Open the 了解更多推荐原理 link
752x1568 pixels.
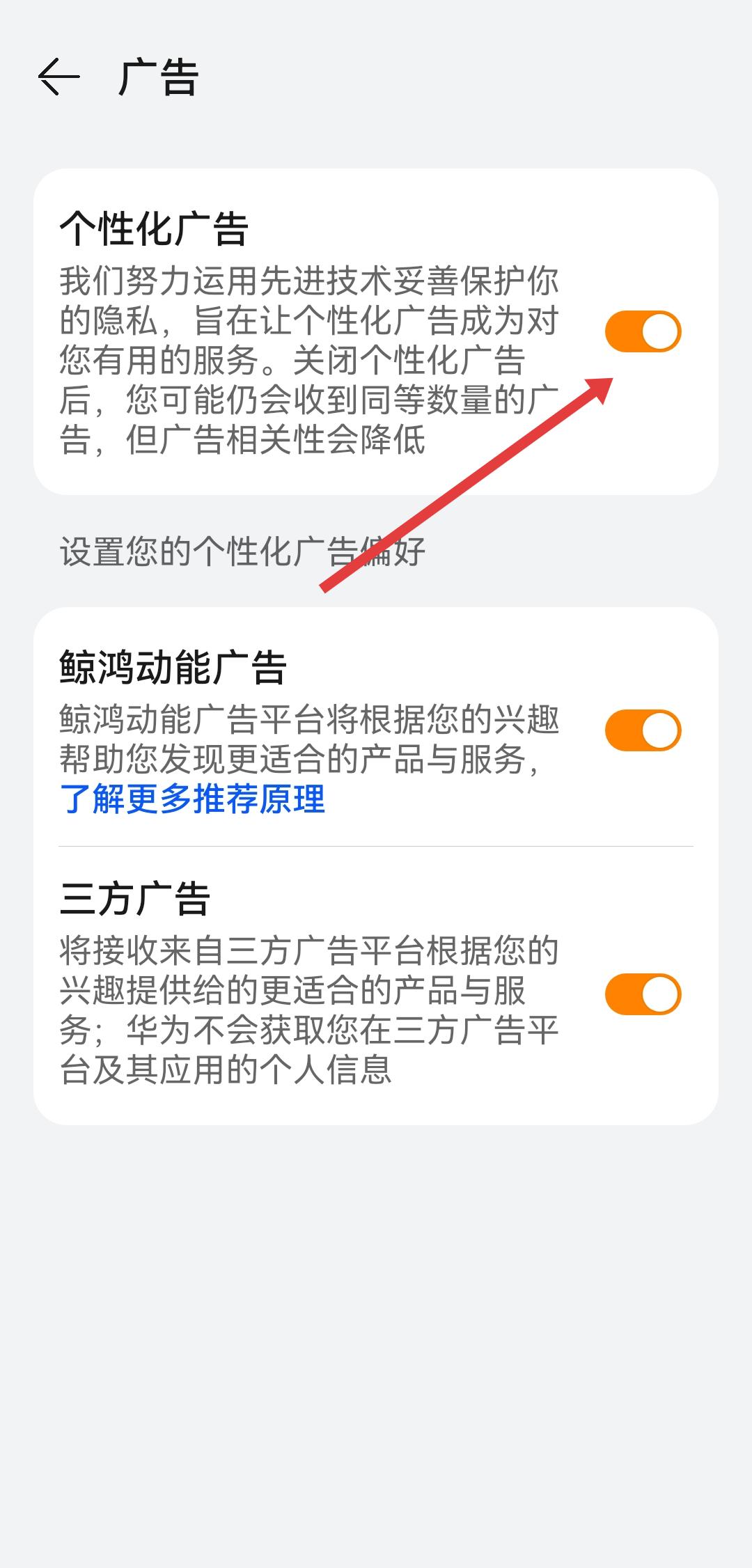(x=192, y=799)
